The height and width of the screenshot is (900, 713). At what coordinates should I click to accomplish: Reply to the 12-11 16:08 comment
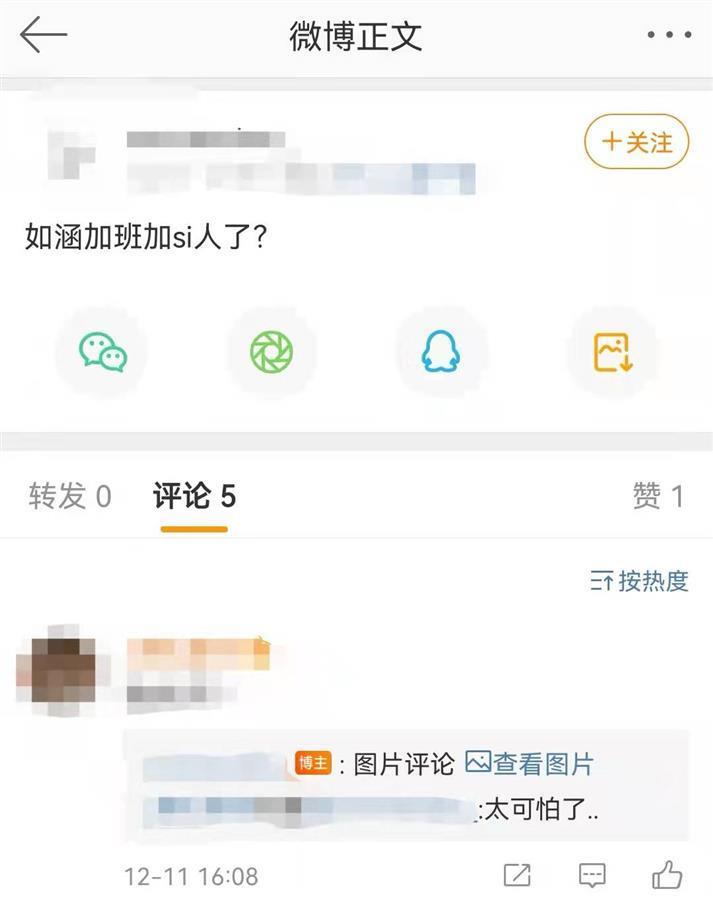592,876
